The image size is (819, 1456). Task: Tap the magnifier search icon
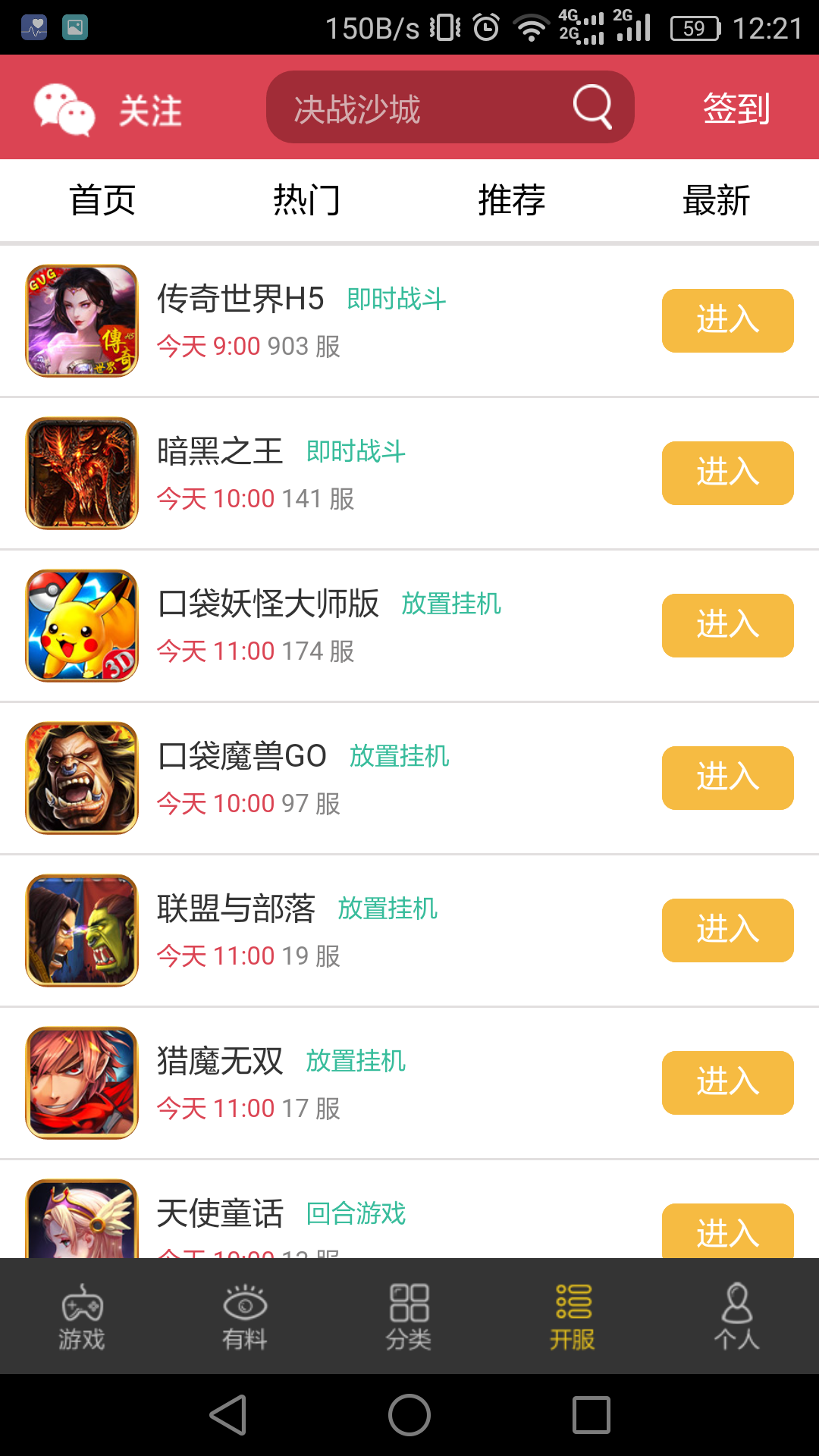tap(592, 107)
